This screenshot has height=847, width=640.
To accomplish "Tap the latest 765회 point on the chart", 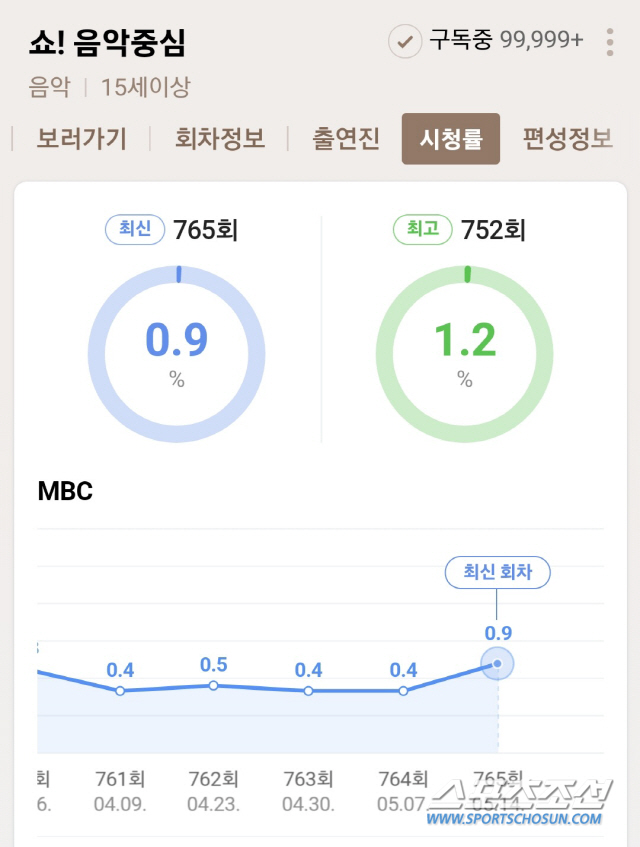I will (497, 664).
